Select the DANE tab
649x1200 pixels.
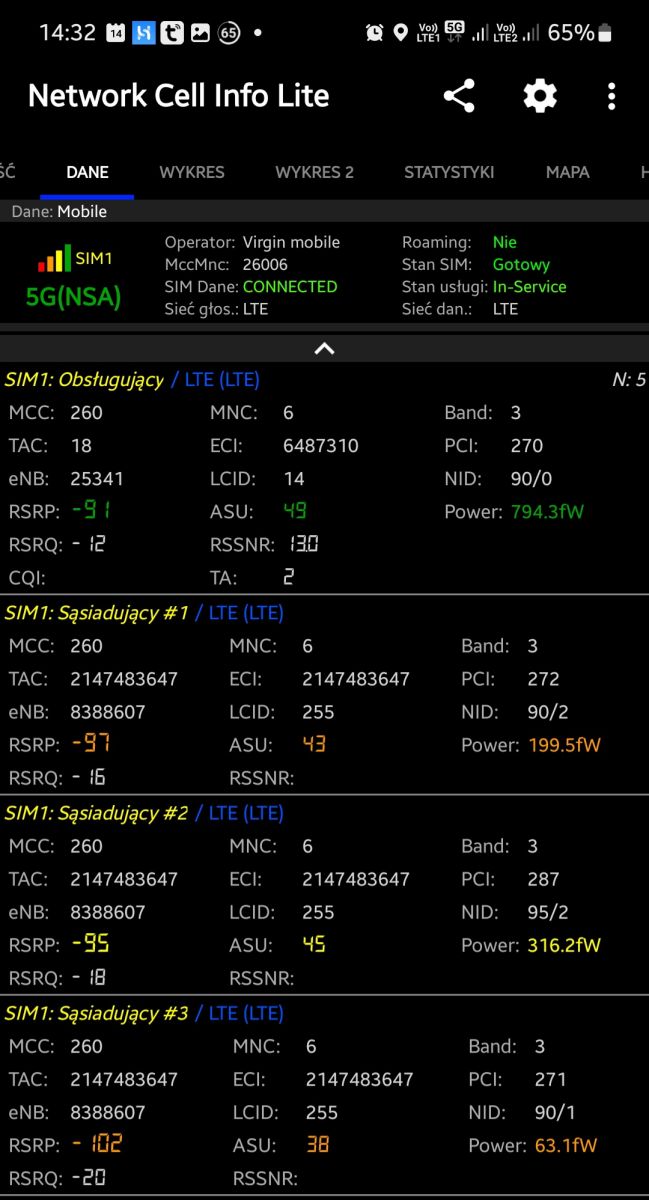[x=87, y=172]
